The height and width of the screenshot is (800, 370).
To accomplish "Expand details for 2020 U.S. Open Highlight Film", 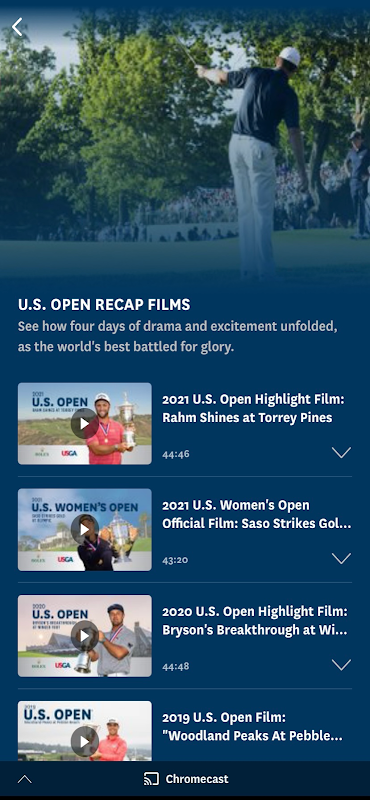I will coord(341,665).
